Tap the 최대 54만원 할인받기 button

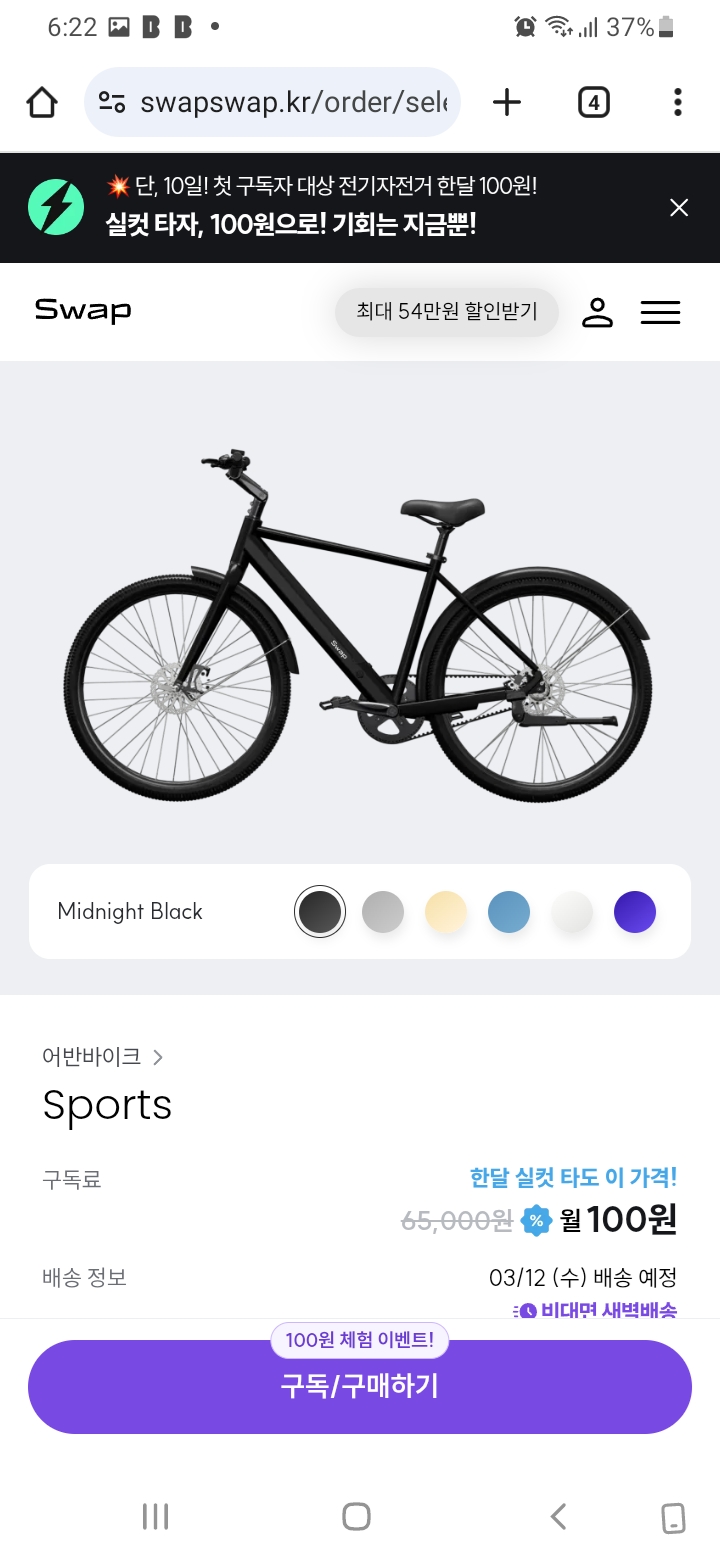tap(446, 312)
